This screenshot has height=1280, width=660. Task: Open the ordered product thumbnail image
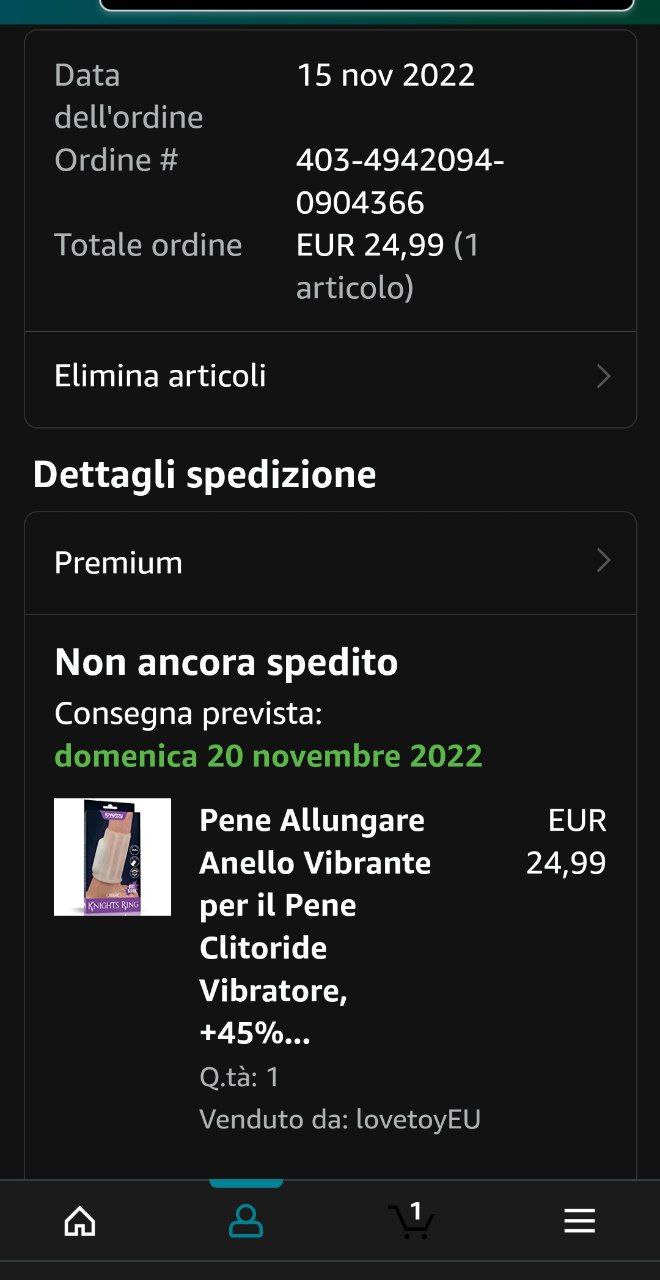point(112,857)
